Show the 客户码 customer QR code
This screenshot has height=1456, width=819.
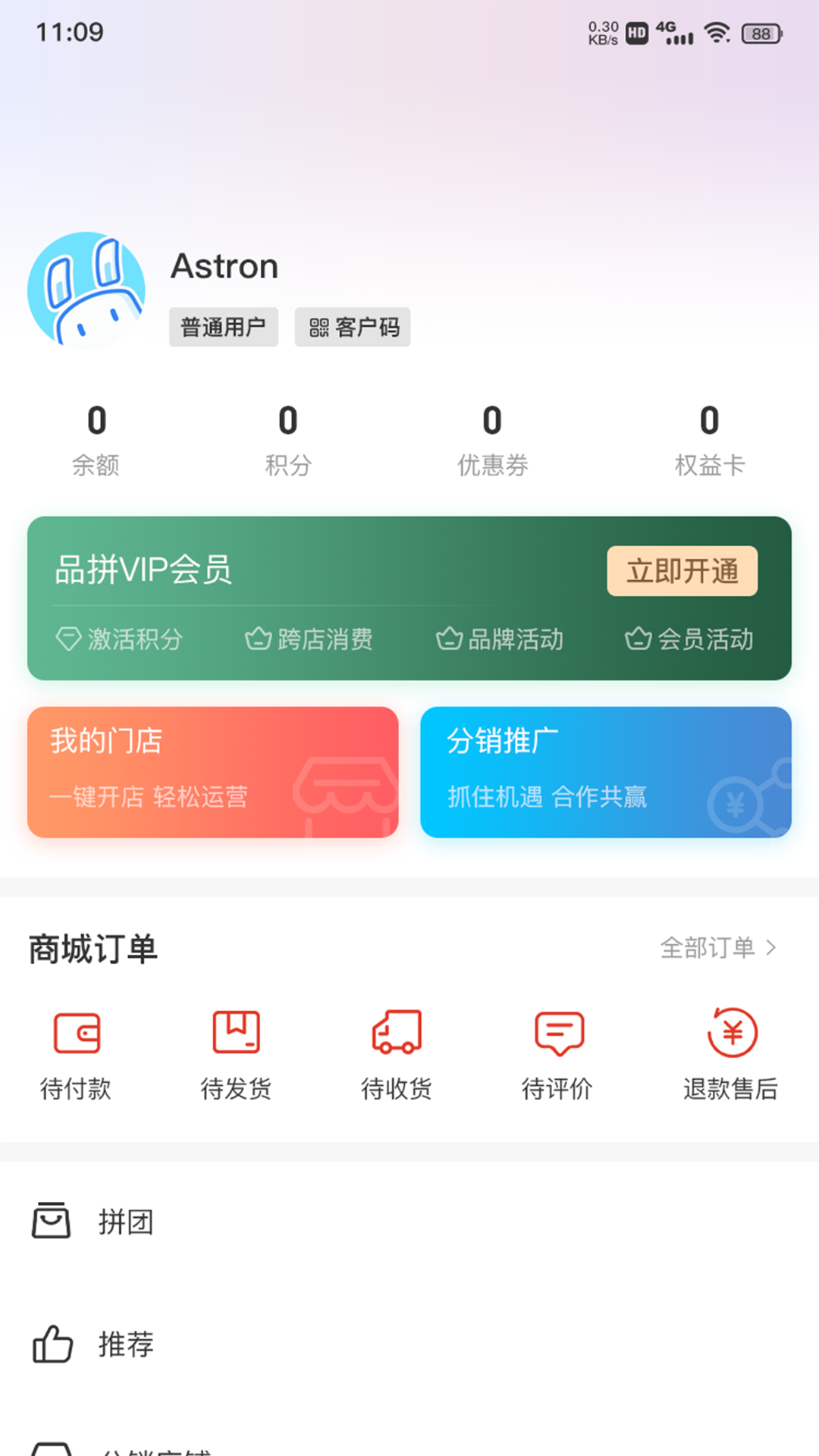click(x=353, y=327)
